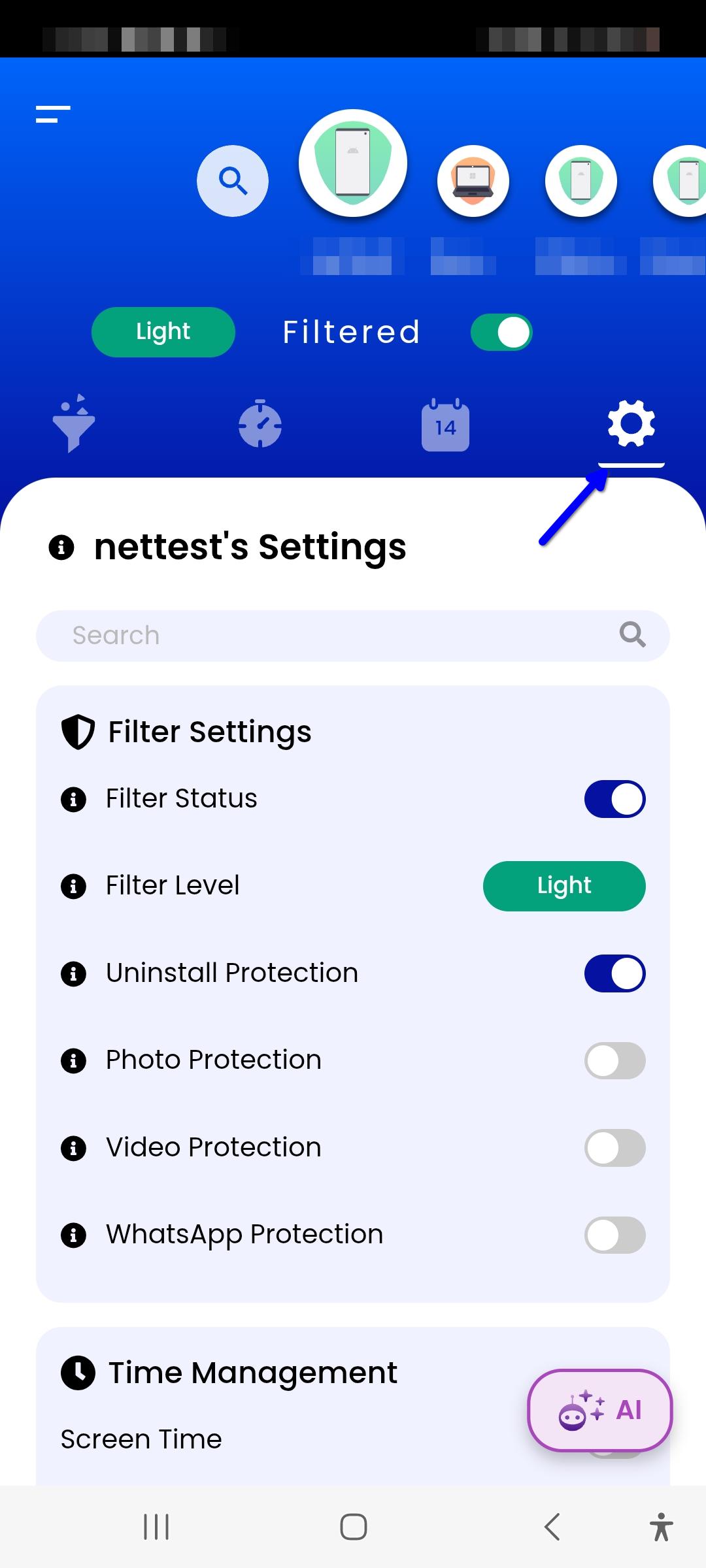Switch to the stopwatch time tab
Image resolution: width=706 pixels, height=1568 pixels.
pyautogui.click(x=260, y=425)
